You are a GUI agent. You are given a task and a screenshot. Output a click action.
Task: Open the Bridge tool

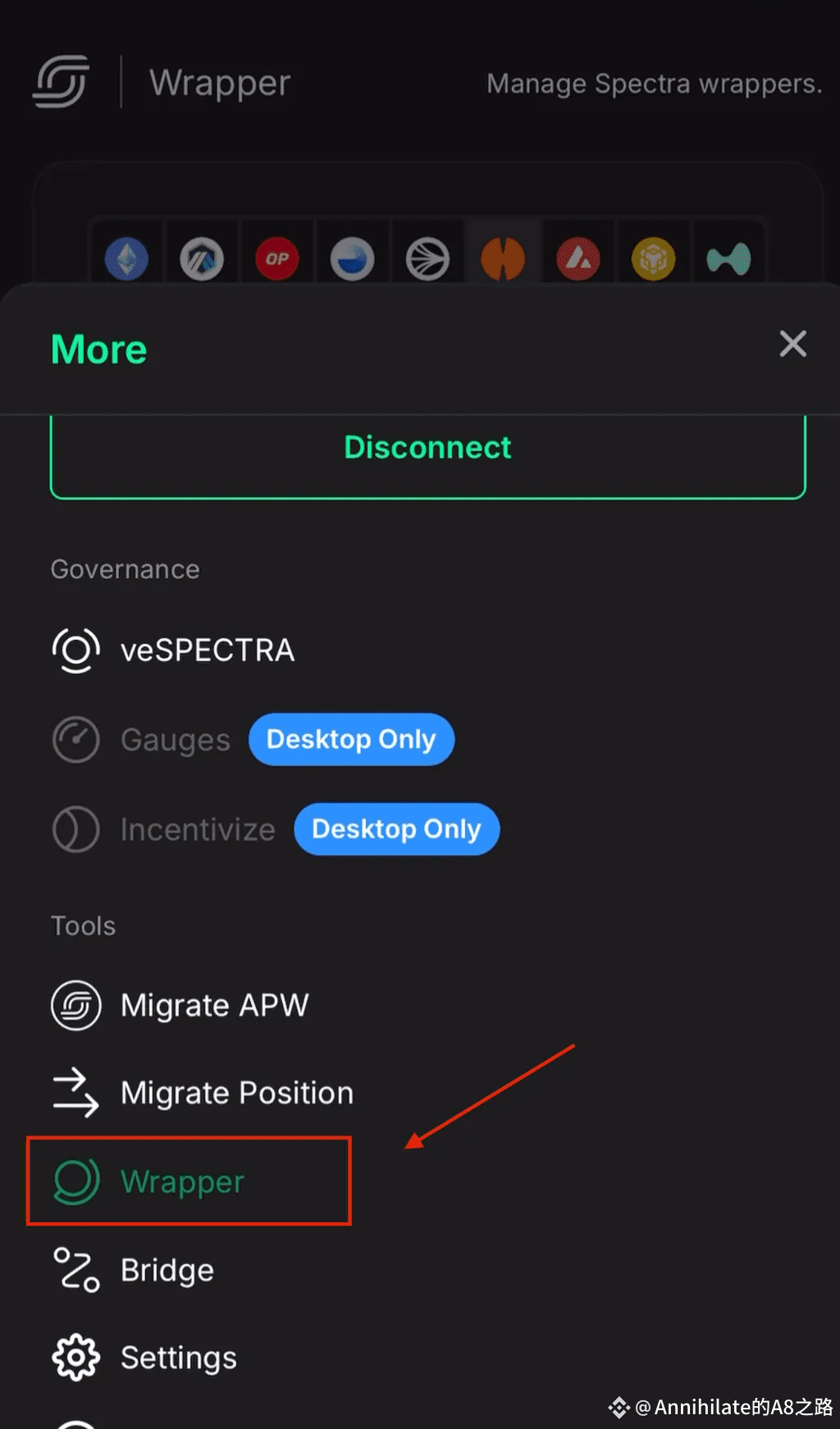133,1270
